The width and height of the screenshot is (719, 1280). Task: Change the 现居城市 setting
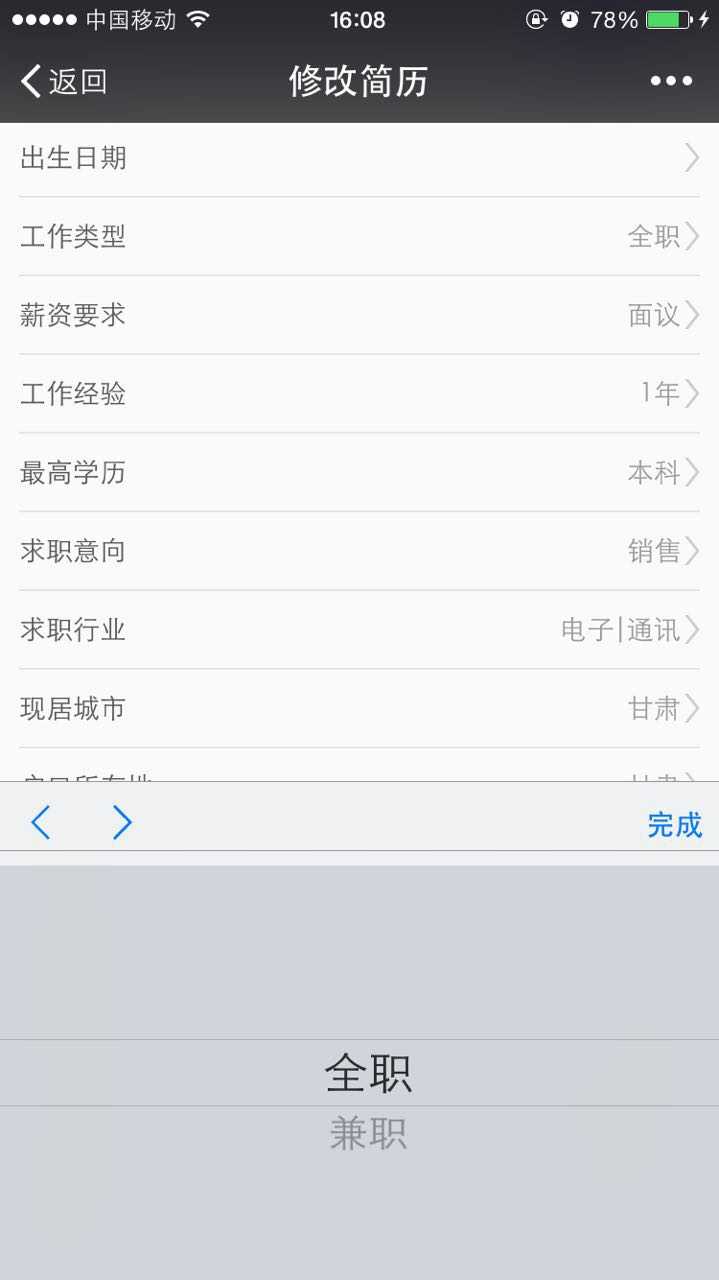pyautogui.click(x=359, y=709)
